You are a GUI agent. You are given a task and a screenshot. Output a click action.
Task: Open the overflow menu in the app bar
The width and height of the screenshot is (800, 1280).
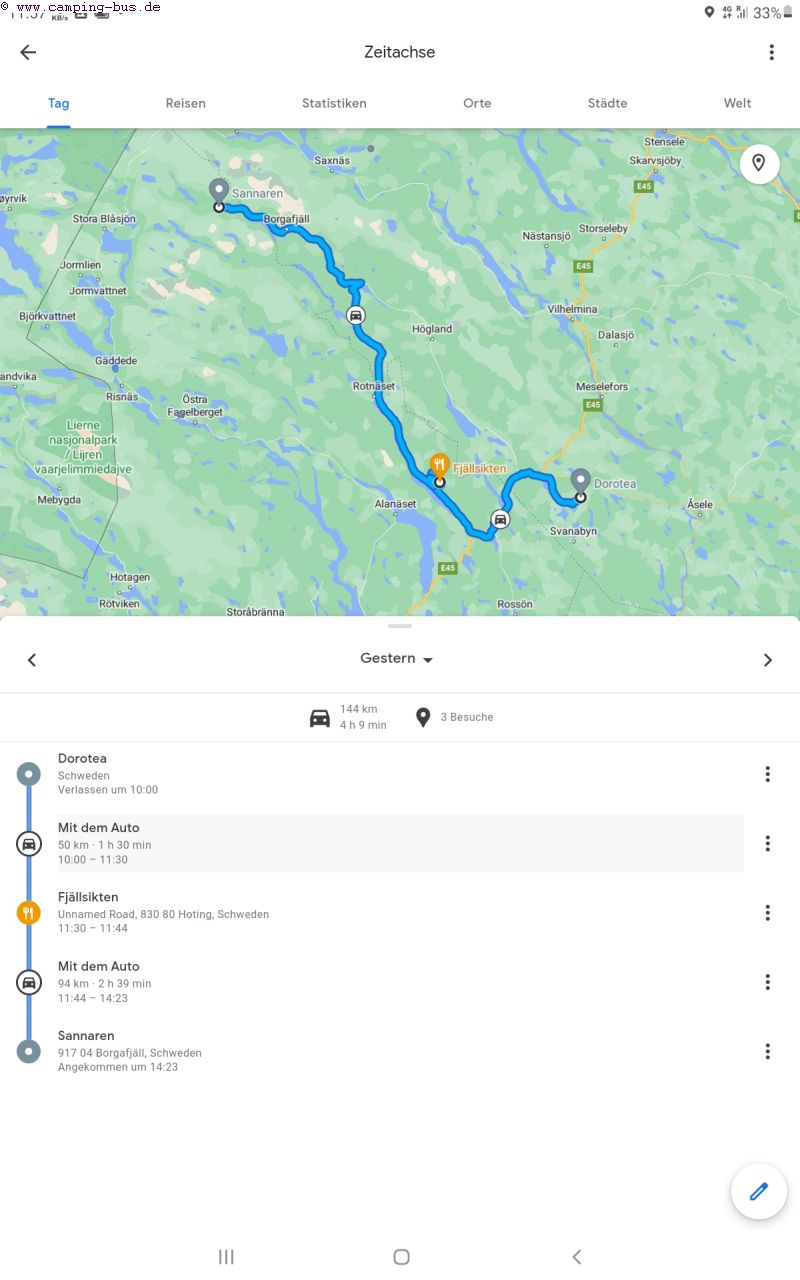point(771,53)
